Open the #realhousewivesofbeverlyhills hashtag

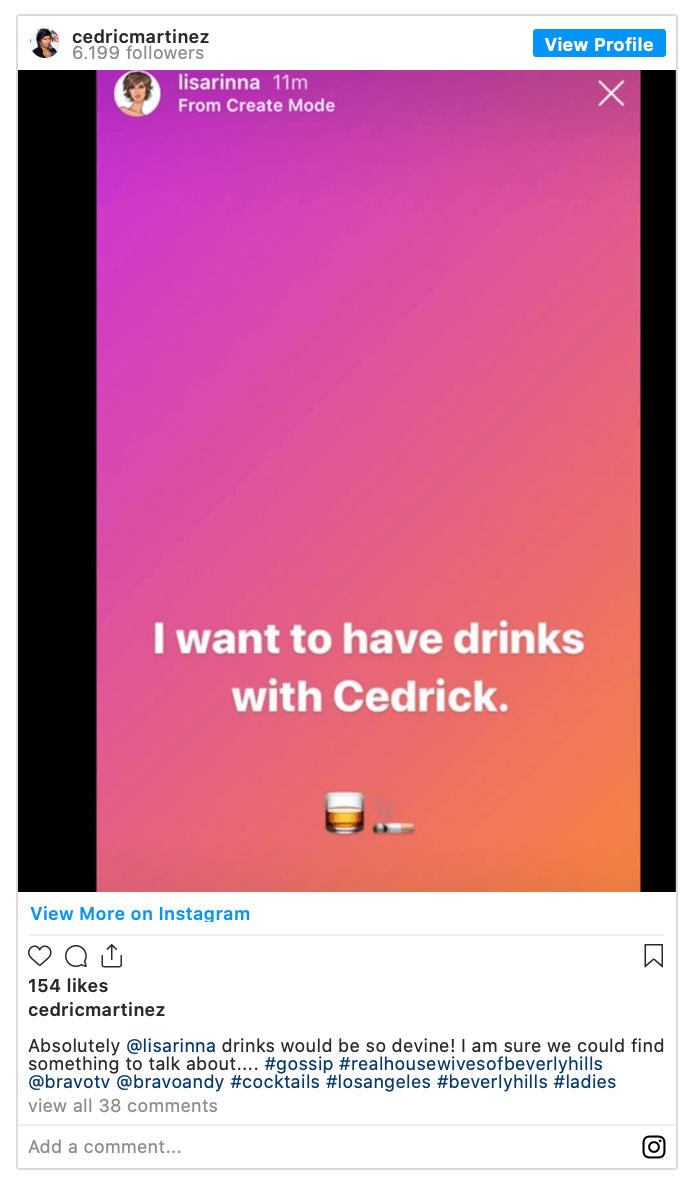point(470,1064)
